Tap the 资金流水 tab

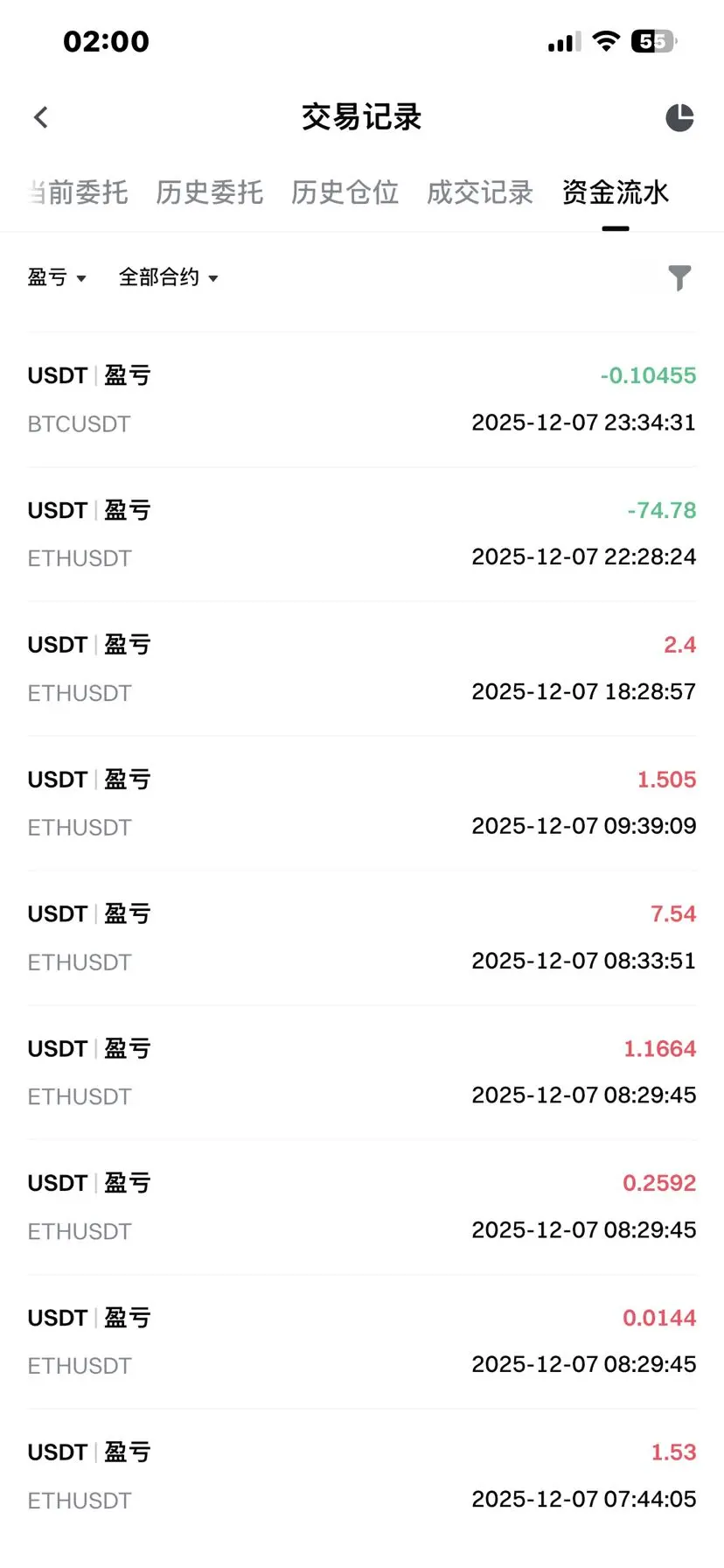point(616,192)
